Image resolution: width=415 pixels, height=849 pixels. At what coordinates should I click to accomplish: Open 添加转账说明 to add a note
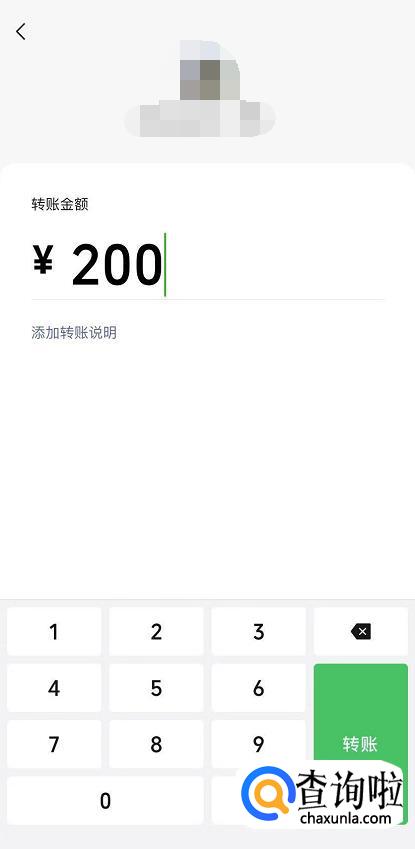pos(74,332)
